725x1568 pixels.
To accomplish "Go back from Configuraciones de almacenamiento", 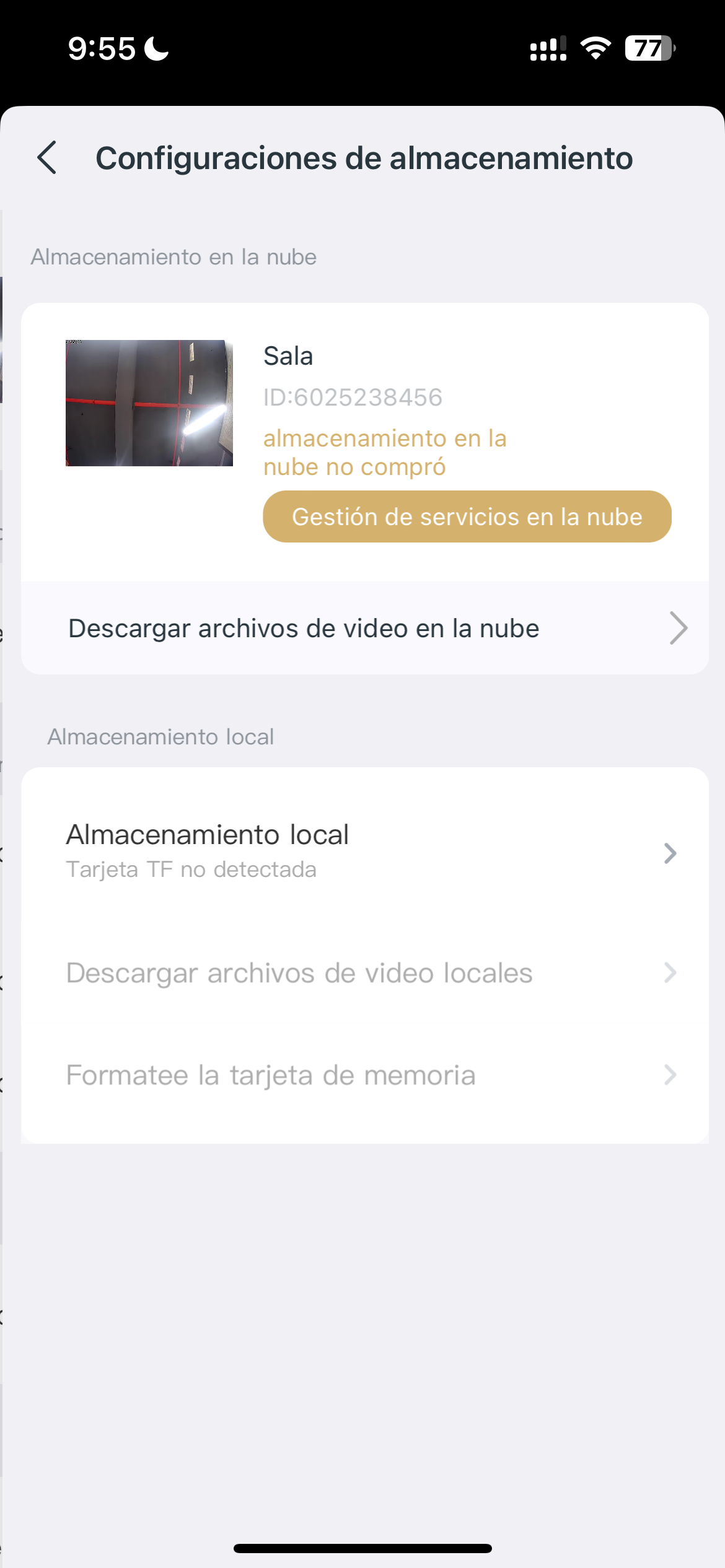I will click(47, 158).
